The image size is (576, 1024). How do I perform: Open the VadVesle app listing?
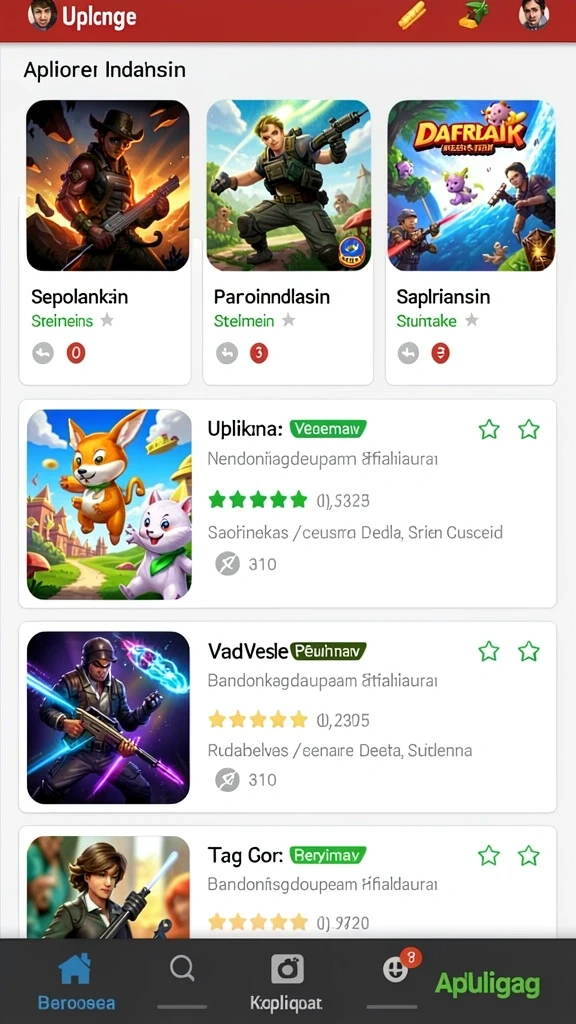[x=288, y=717]
